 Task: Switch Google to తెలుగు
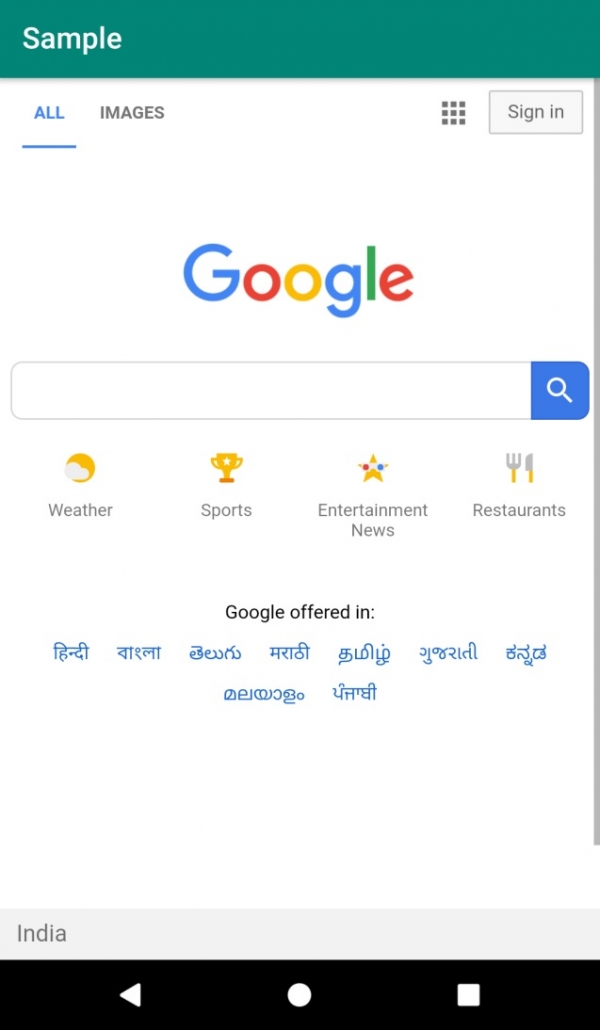[x=215, y=653]
